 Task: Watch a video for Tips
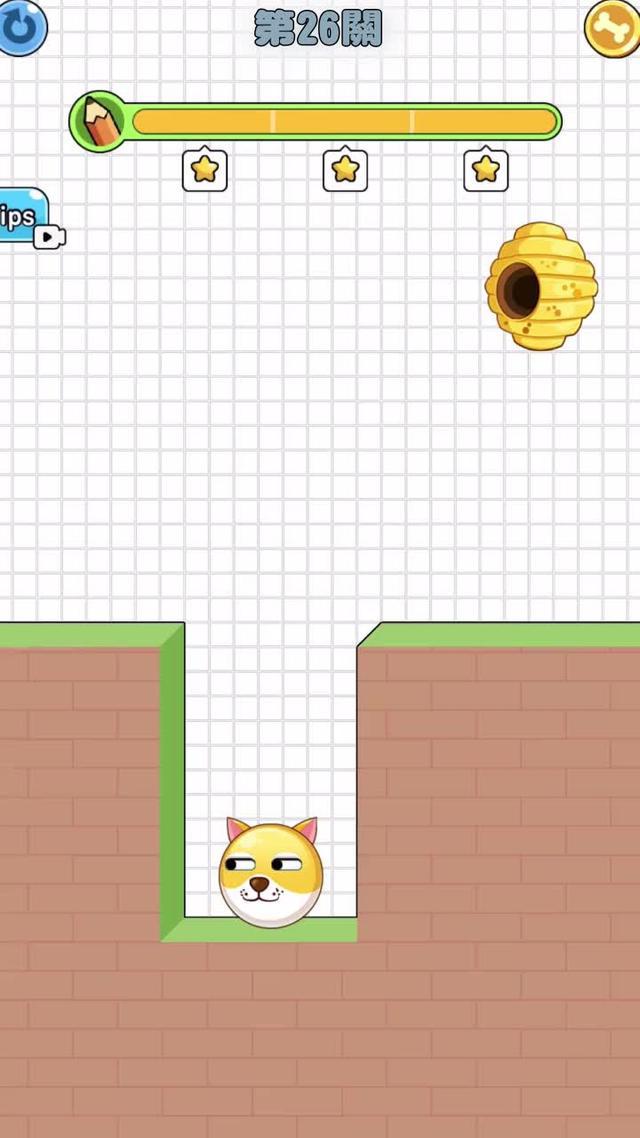coord(24,217)
